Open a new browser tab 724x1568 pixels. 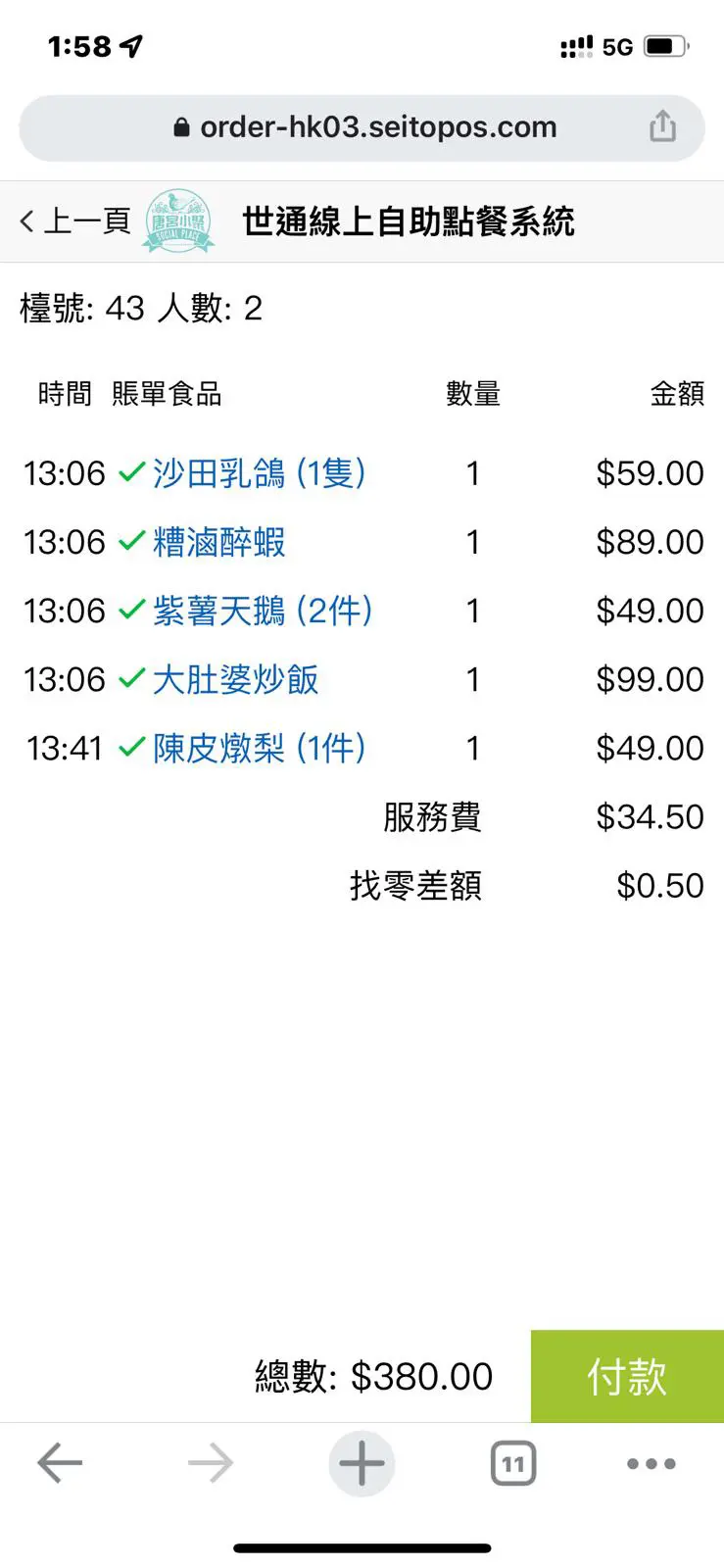[362, 1464]
